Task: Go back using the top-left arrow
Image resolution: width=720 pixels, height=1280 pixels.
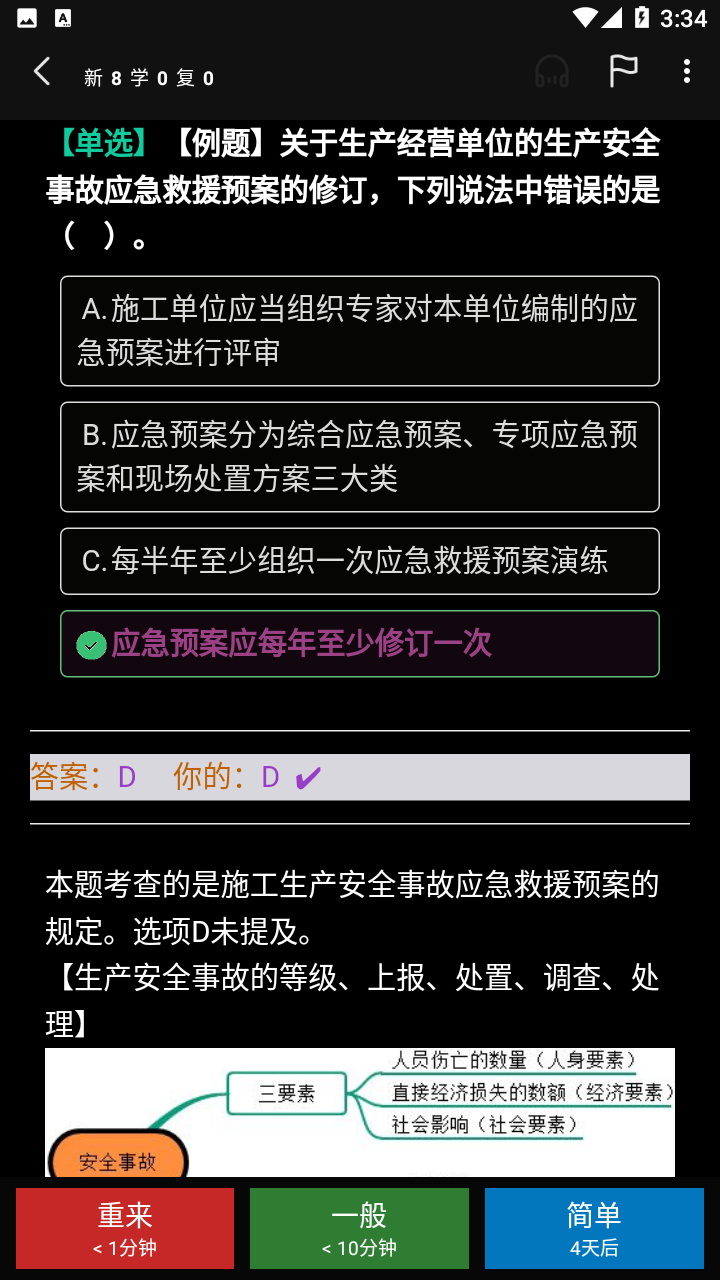Action: click(41, 72)
